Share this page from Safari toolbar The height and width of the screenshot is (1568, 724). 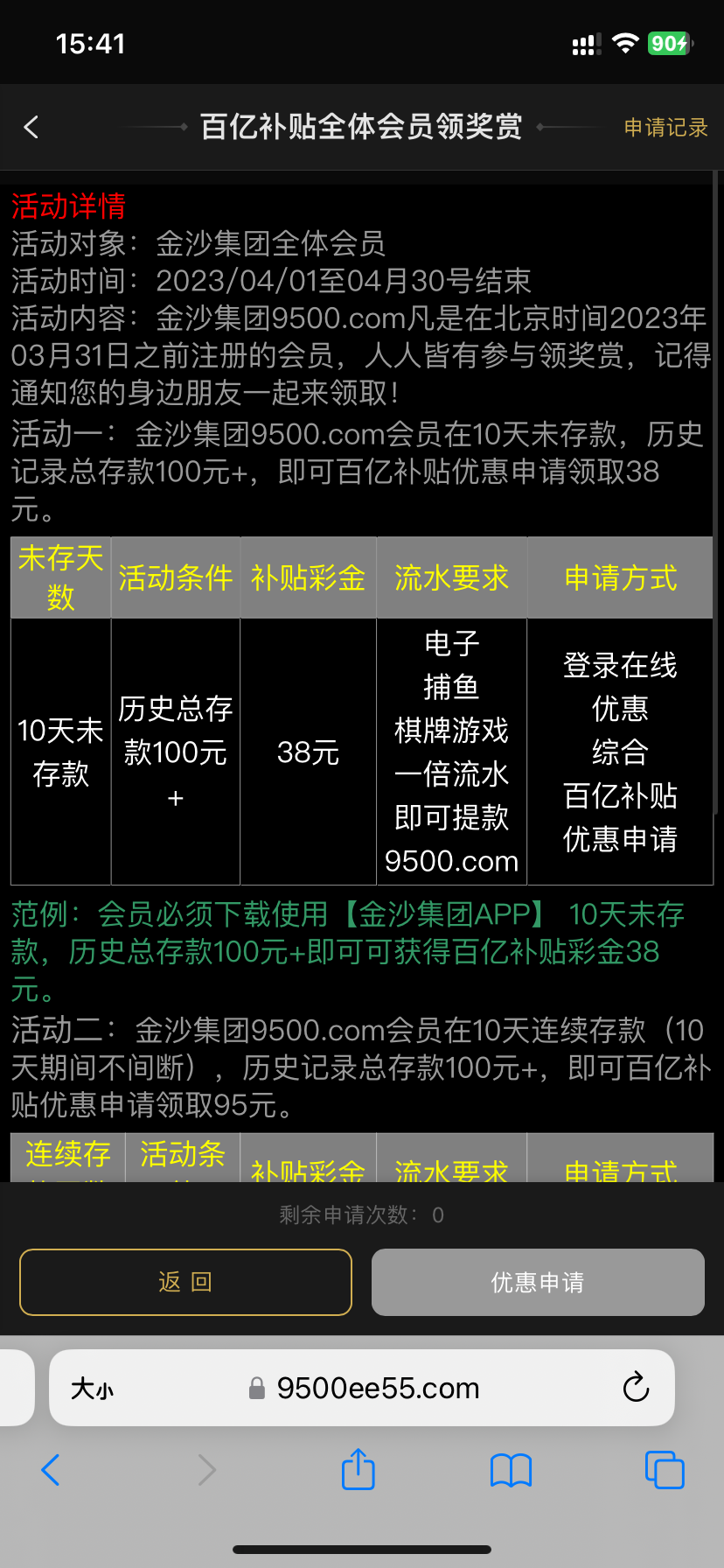pyautogui.click(x=358, y=1469)
